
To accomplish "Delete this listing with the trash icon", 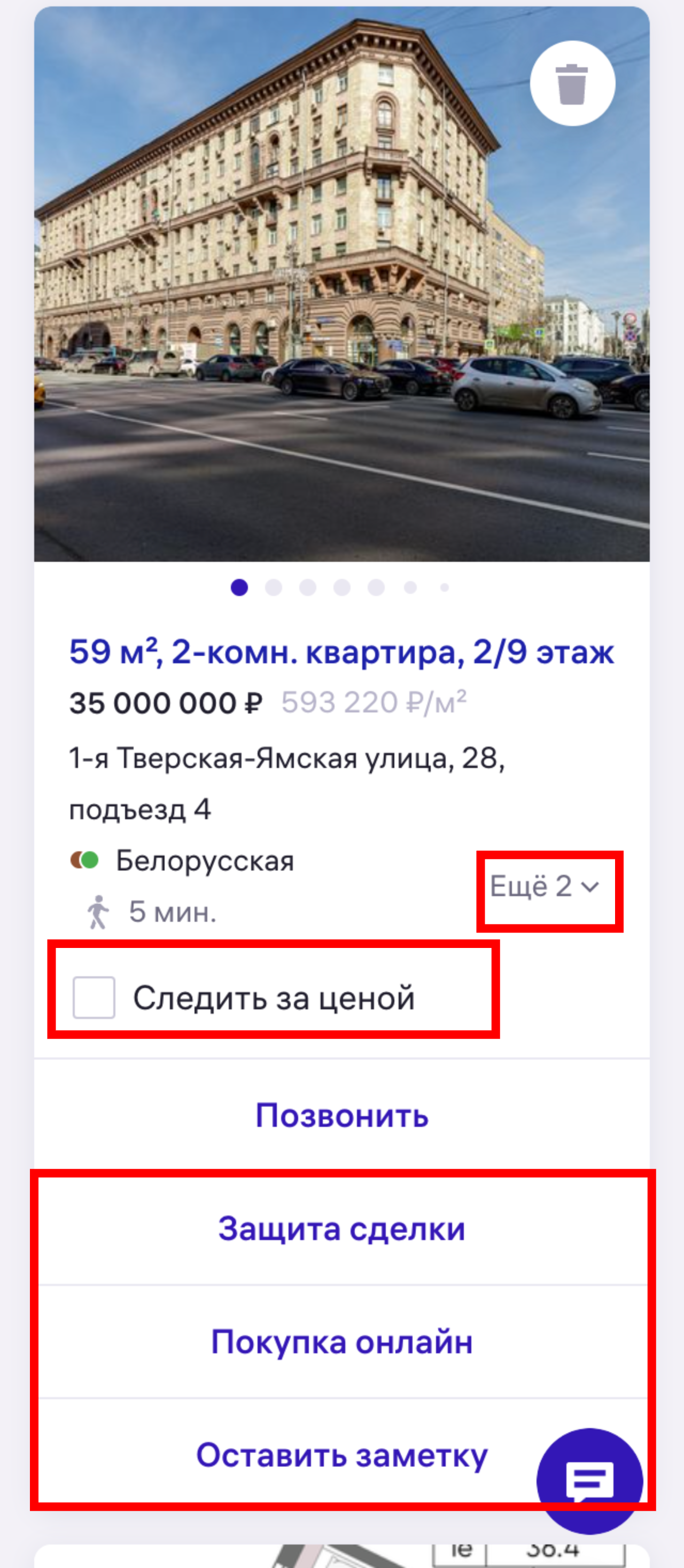I will click(572, 83).
